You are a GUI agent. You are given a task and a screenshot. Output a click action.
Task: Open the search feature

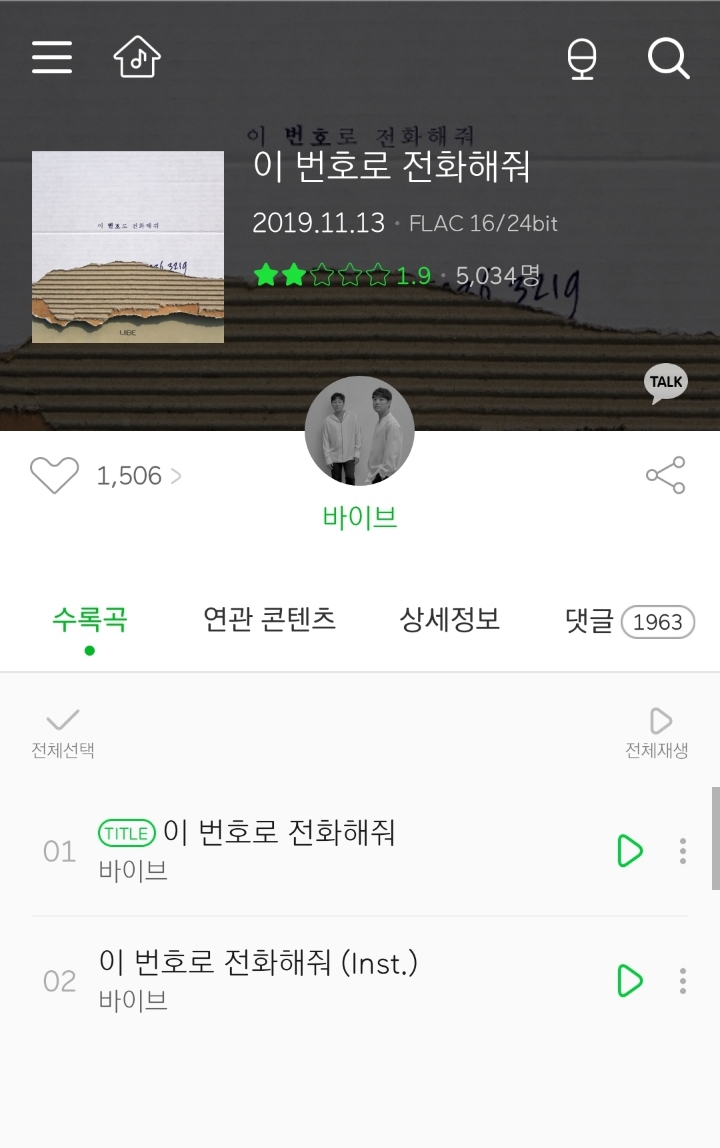668,57
